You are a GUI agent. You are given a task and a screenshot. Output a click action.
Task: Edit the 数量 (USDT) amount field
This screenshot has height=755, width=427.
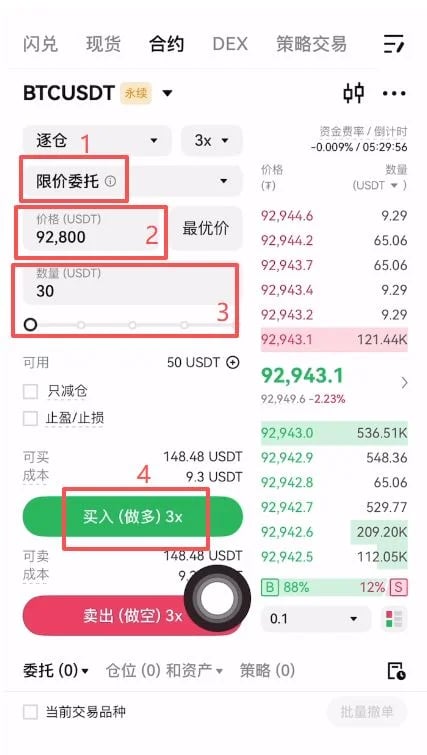point(129,283)
